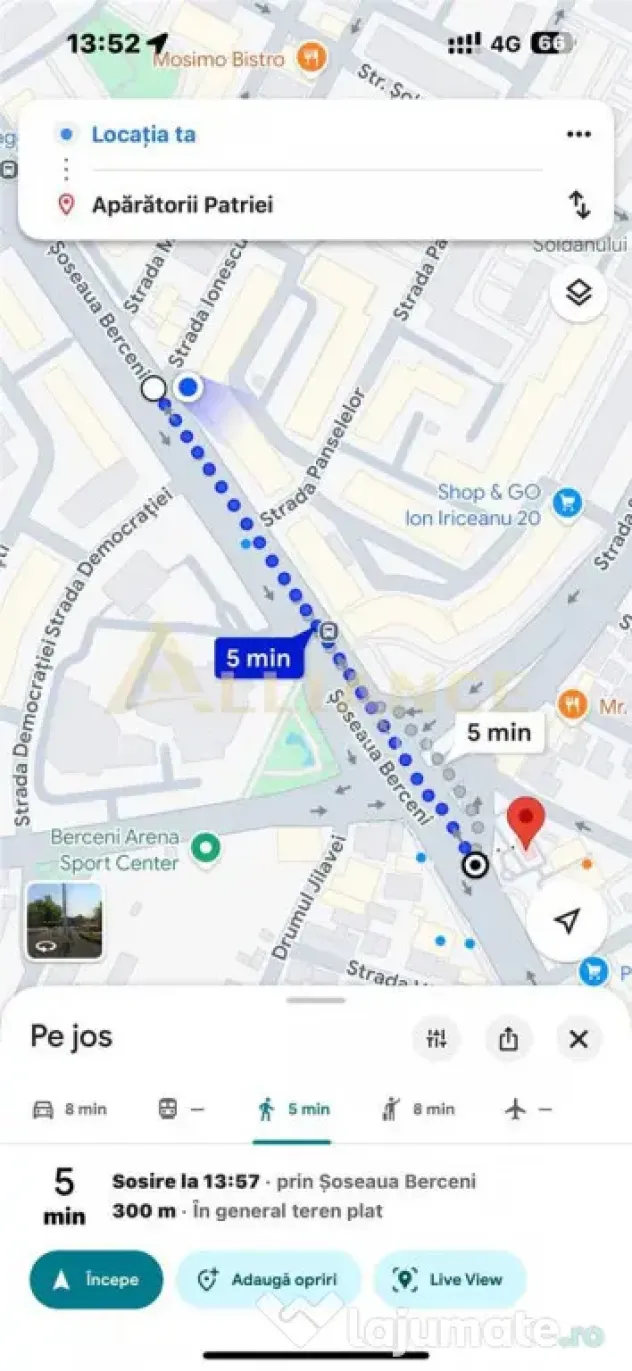This screenshot has height=1371, width=632.
Task: Swap start and destination points
Action: coord(579,204)
